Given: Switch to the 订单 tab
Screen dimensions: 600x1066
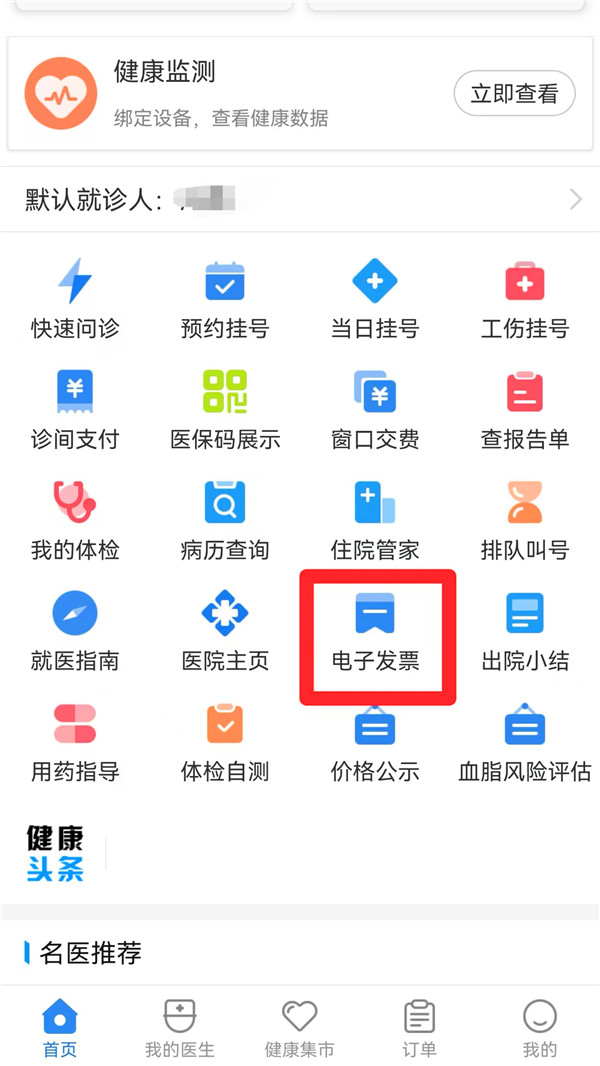Looking at the screenshot, I should [420, 1028].
